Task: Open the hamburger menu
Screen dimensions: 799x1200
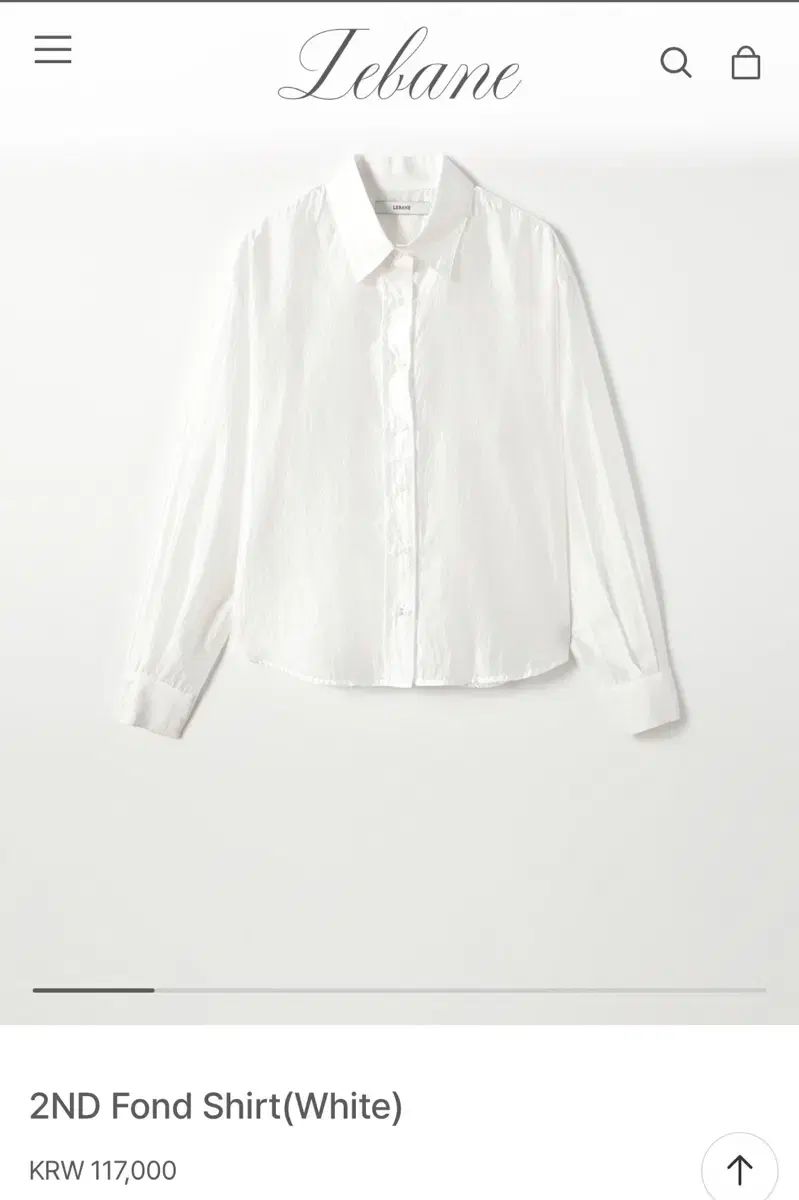Action: (x=53, y=49)
